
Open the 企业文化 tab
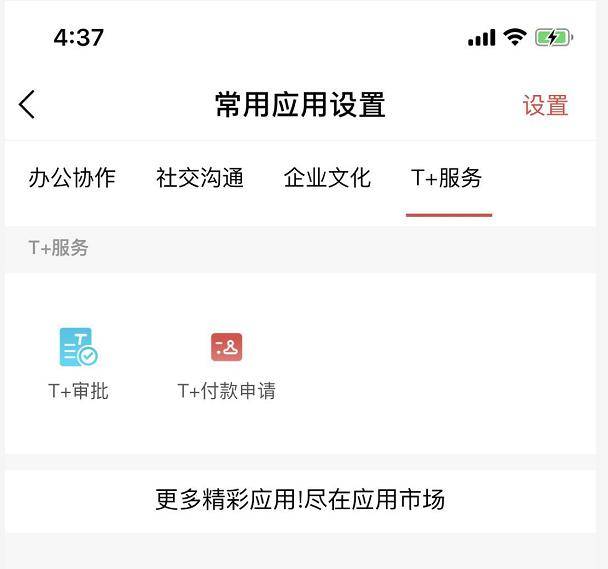327,178
